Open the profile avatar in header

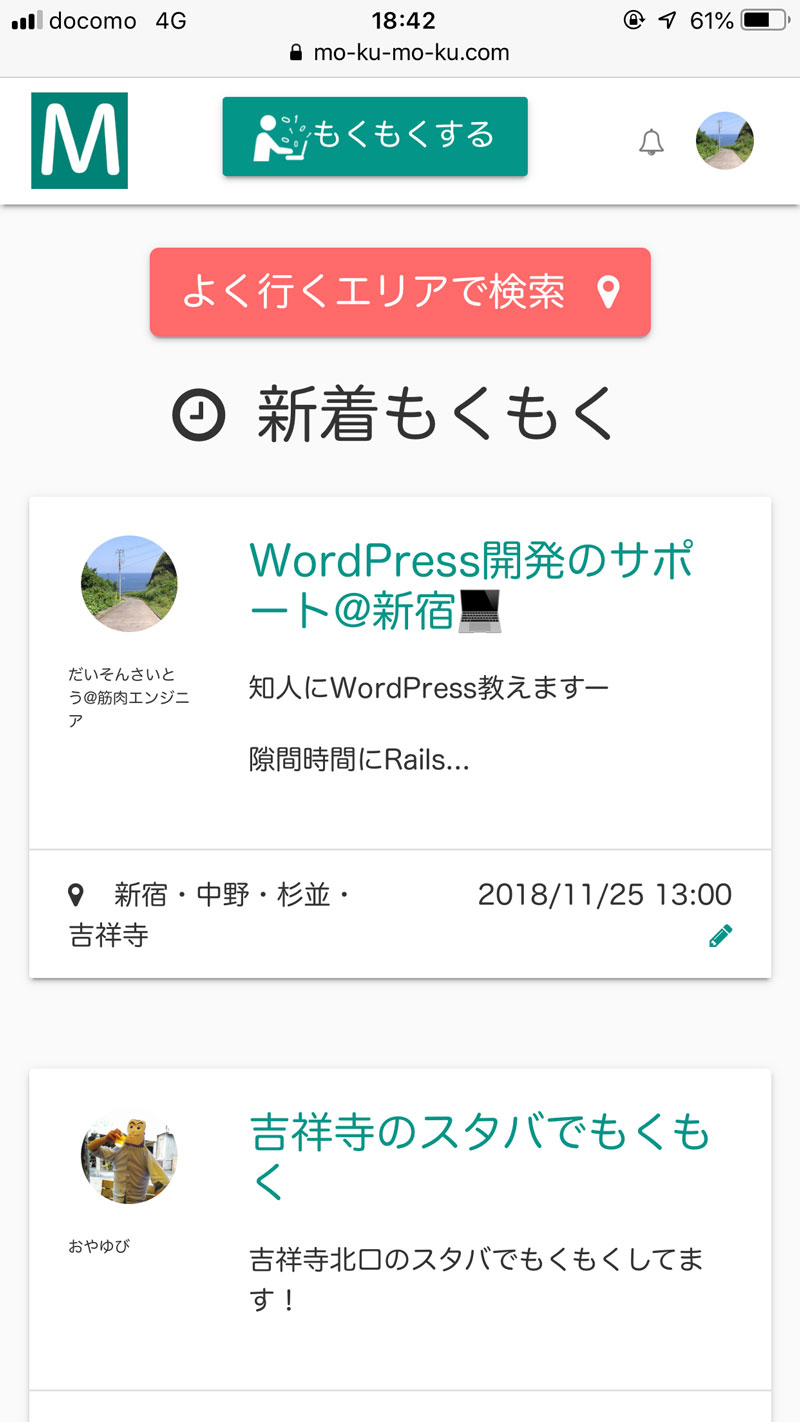click(x=724, y=141)
